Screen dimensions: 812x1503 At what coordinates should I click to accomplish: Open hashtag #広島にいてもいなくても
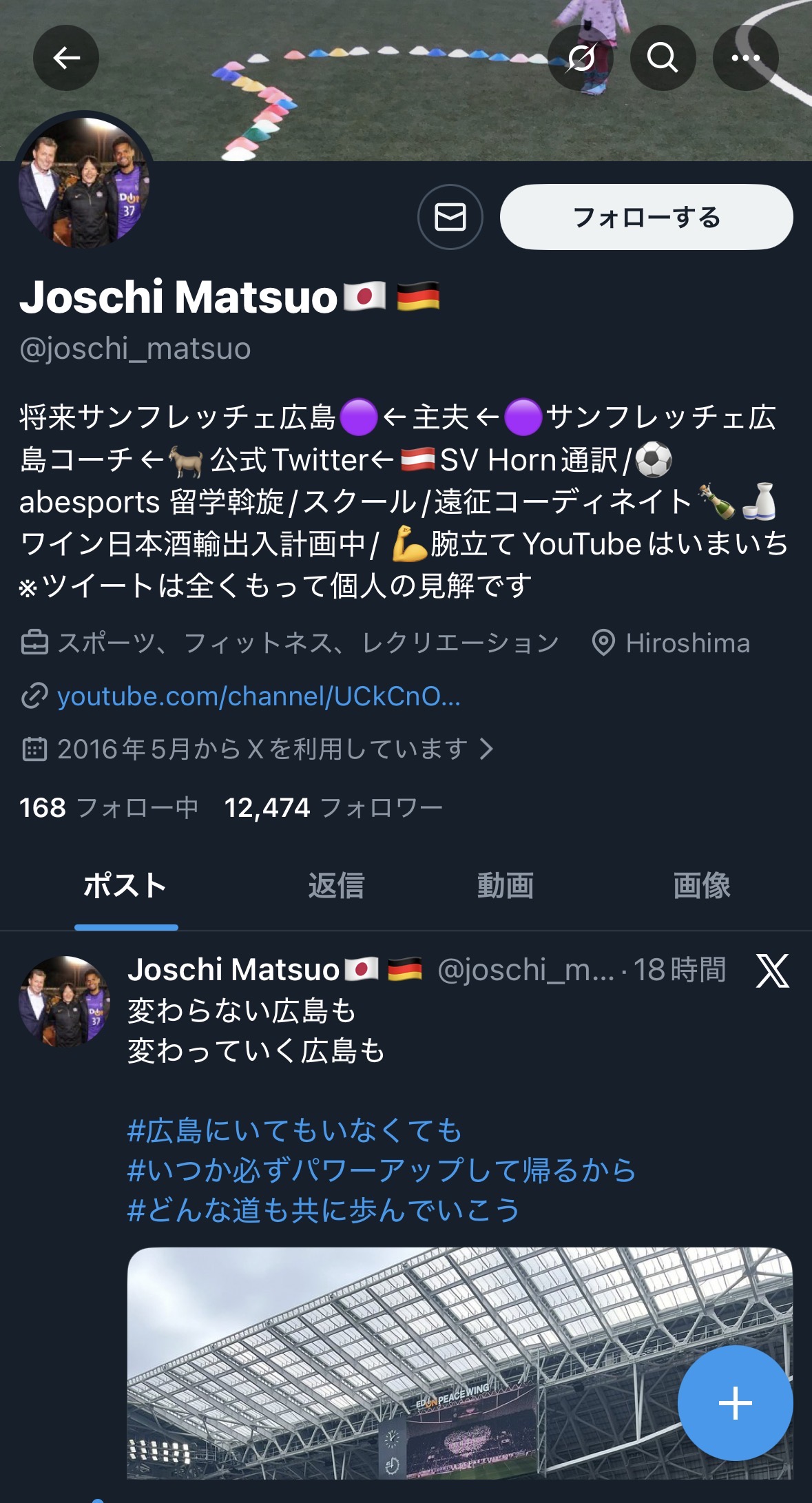pos(295,1130)
